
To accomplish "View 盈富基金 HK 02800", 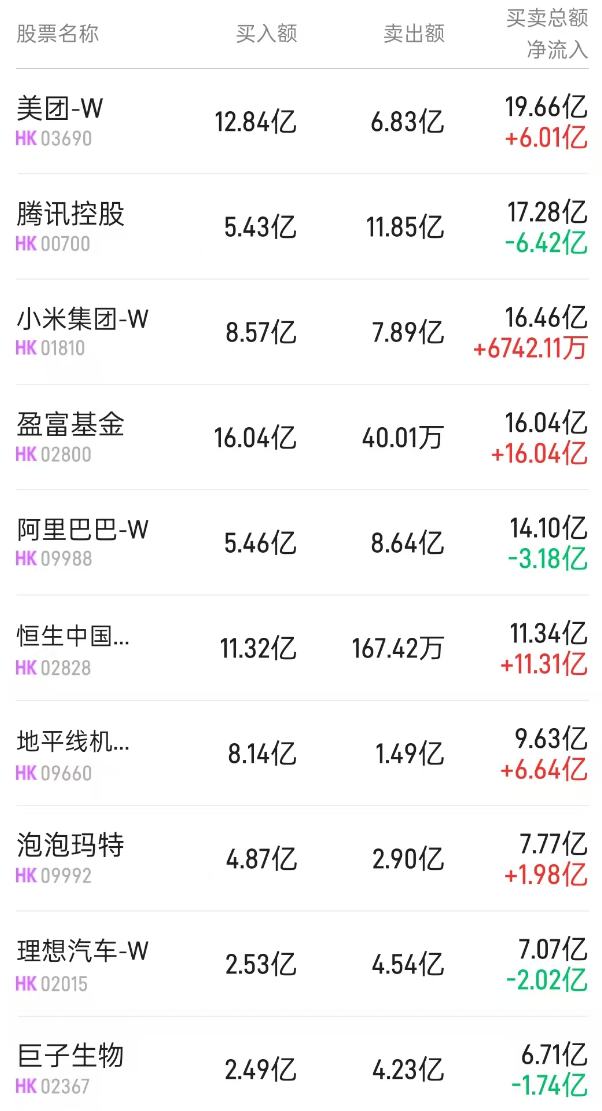I will pos(301,437).
